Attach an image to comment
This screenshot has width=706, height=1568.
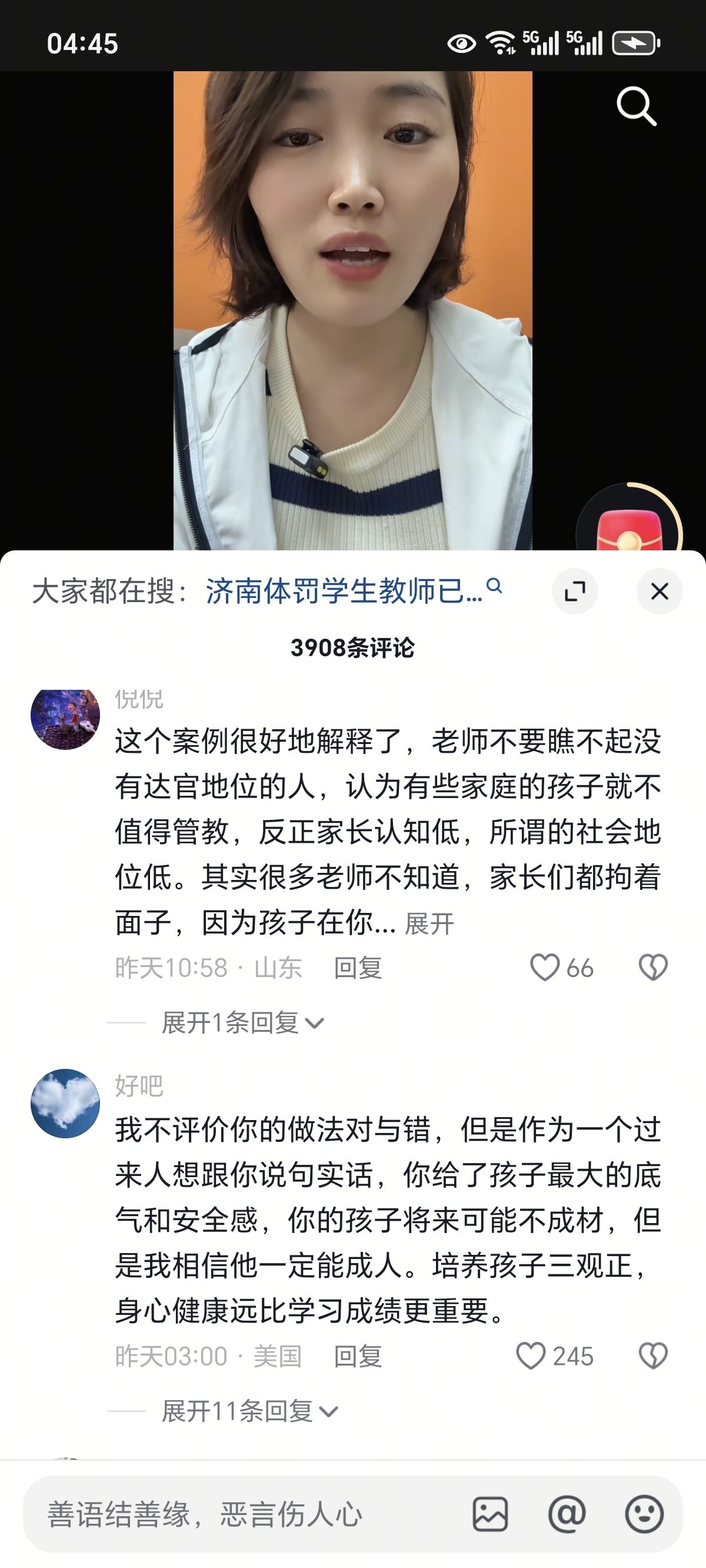point(490,1514)
